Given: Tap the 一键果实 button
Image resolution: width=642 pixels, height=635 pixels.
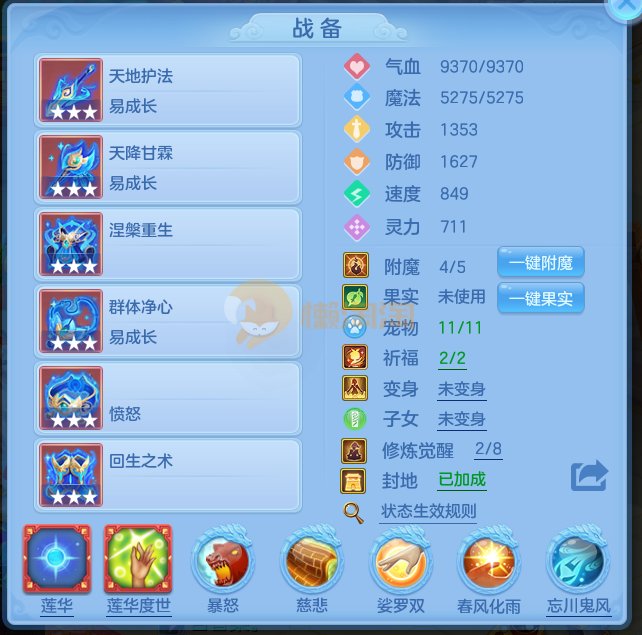Looking at the screenshot, I should (x=540, y=298).
